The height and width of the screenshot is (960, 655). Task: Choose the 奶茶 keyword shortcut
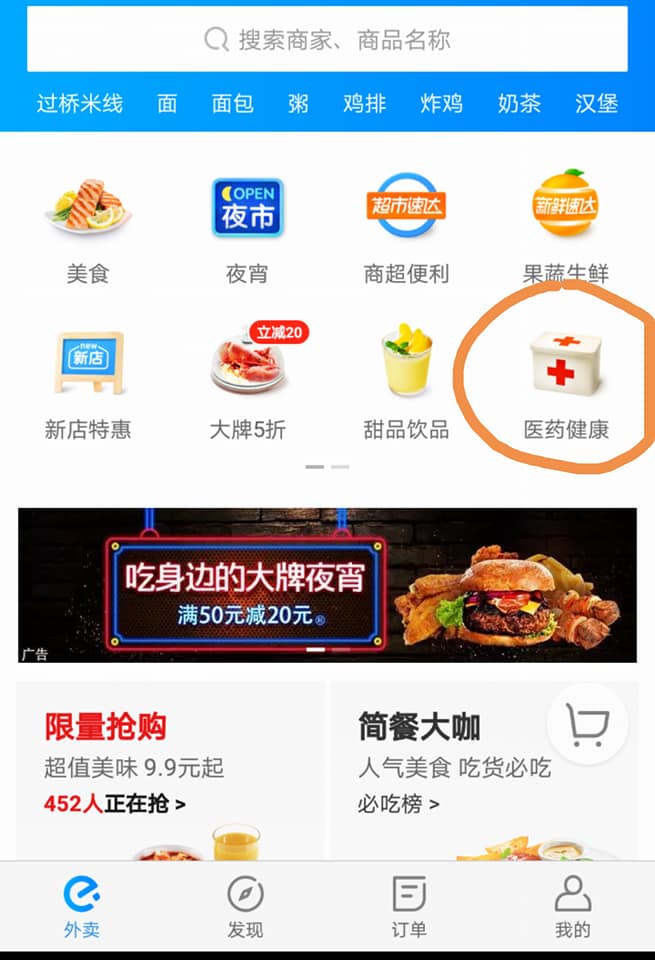(519, 103)
